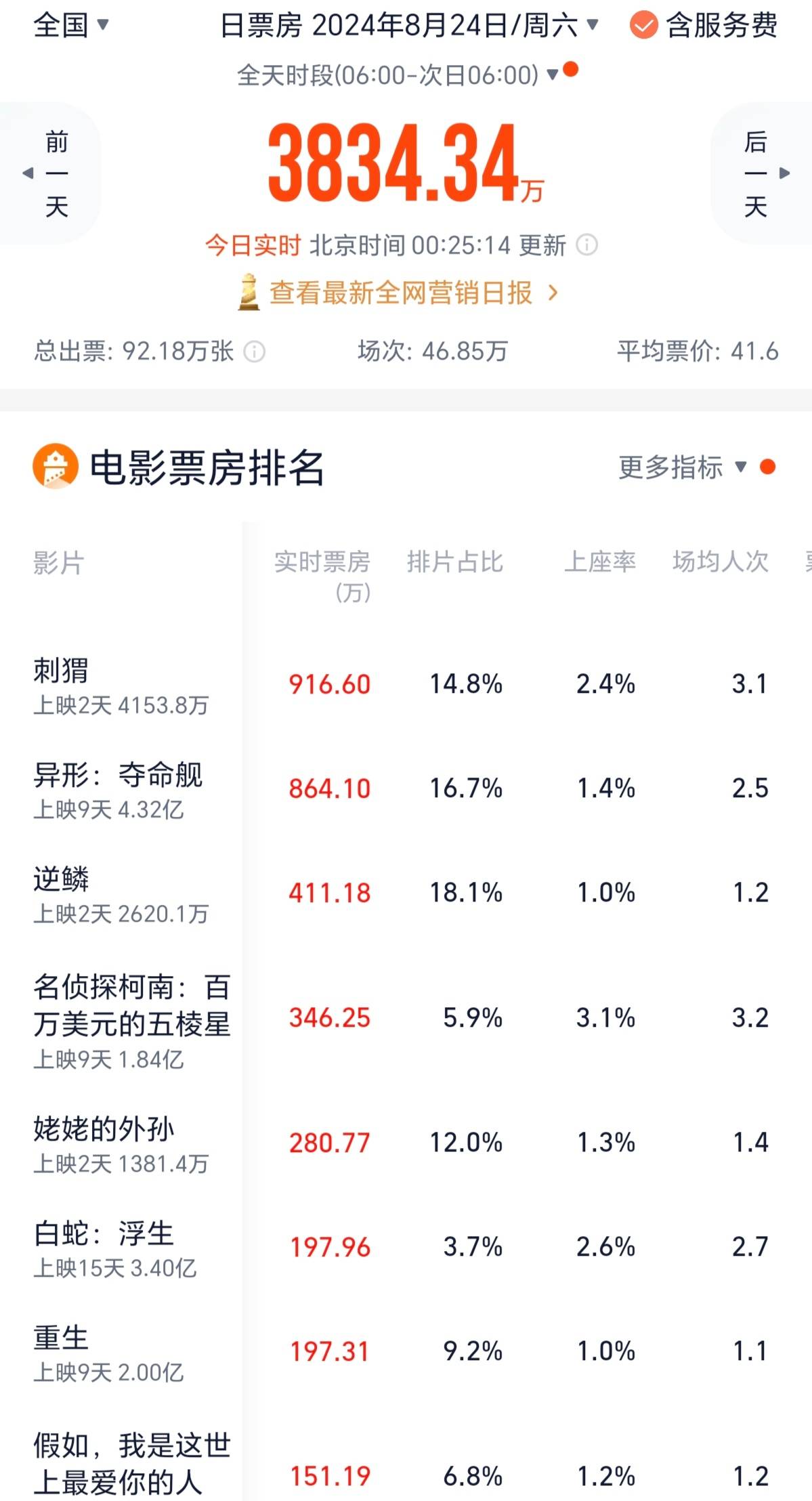Image resolution: width=812 pixels, height=1501 pixels.
Task: Click the orange dot beside 更多指标
Action: pos(766,468)
